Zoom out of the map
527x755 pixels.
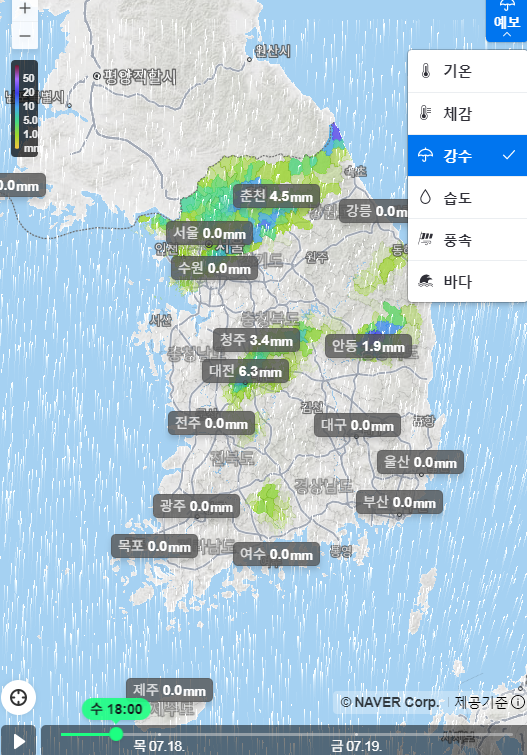click(x=25, y=36)
